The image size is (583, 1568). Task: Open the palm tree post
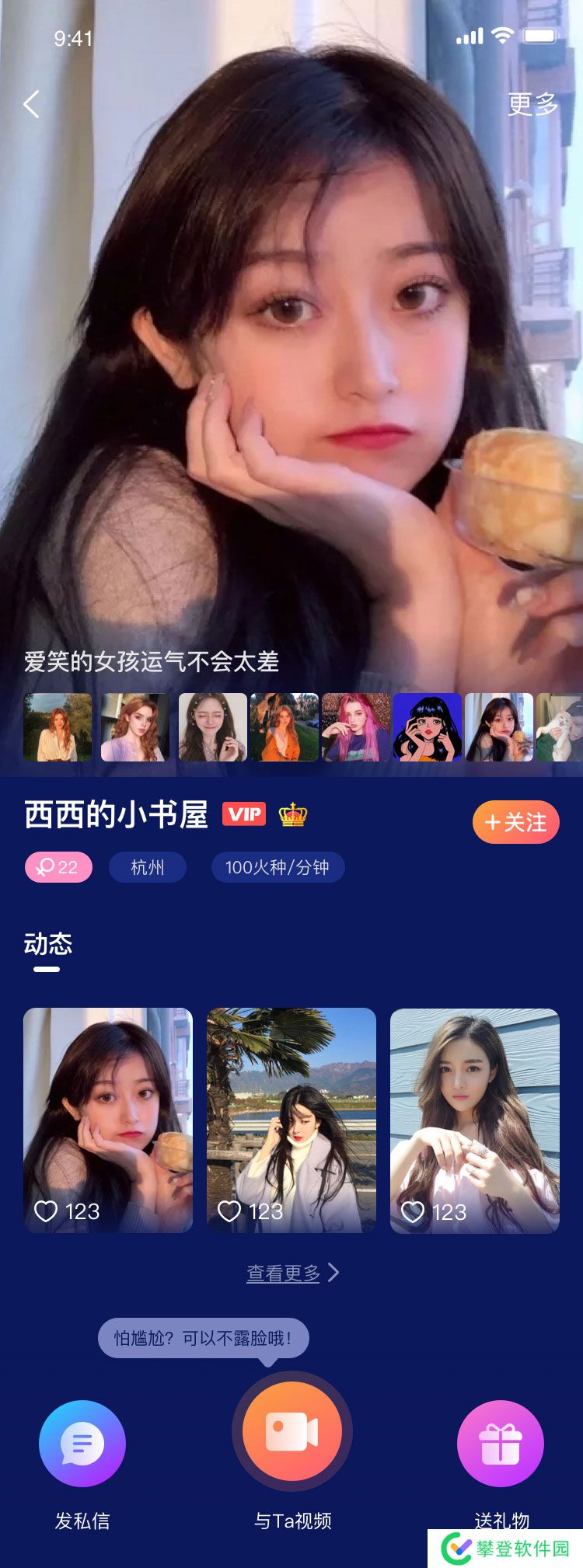pos(291,1119)
